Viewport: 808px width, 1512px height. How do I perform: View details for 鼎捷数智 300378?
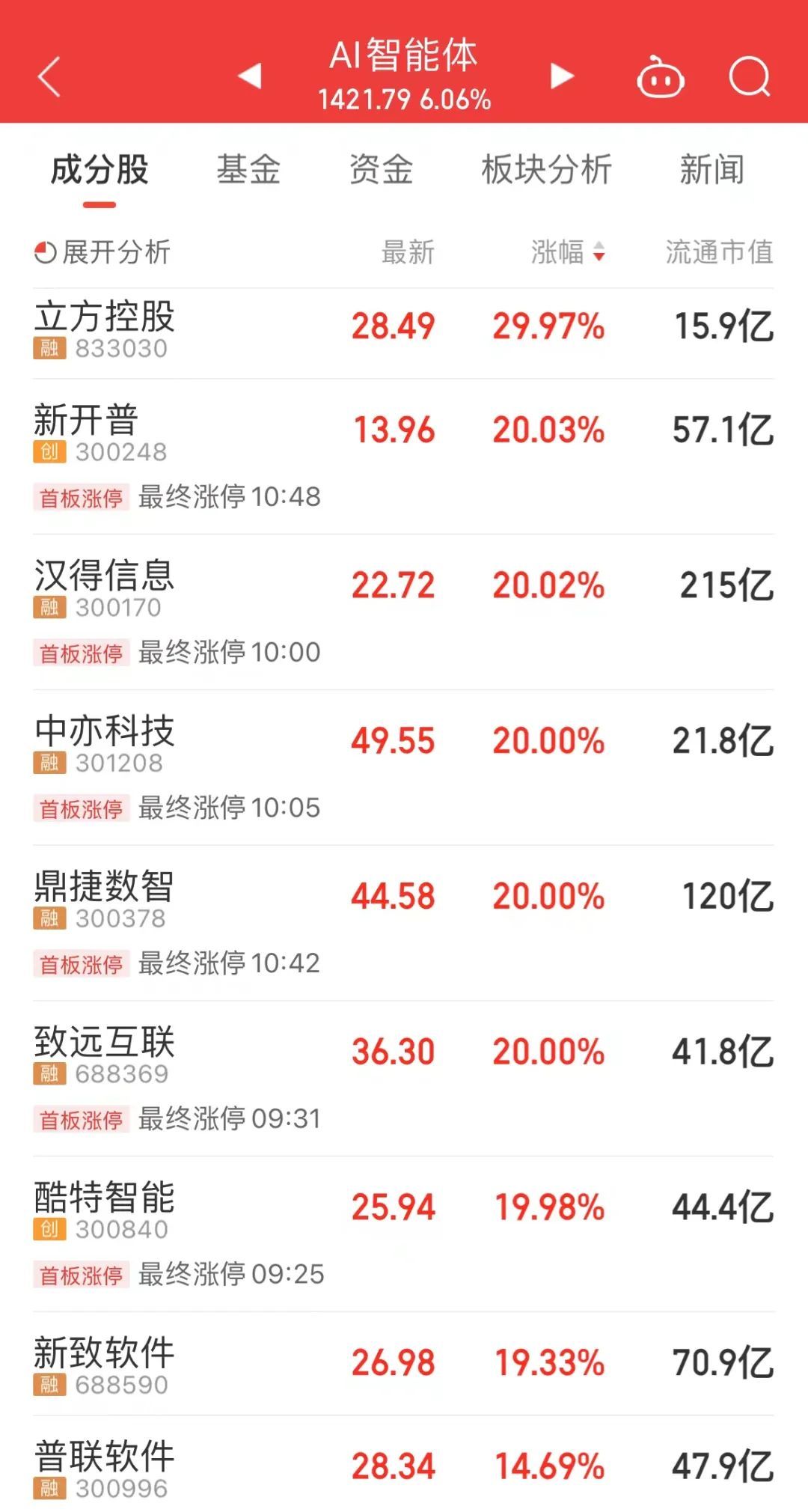404,924
